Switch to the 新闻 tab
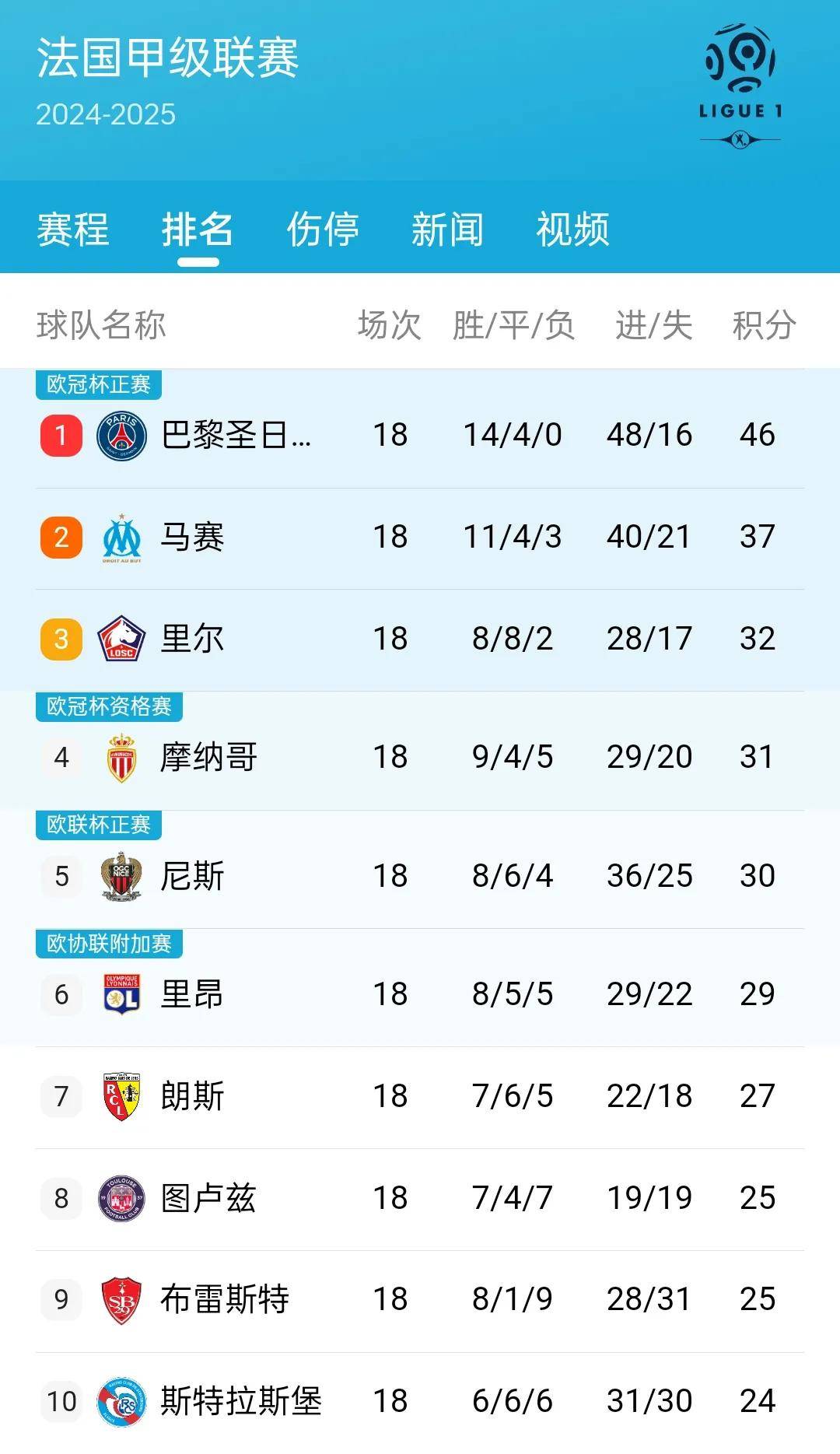 click(447, 231)
